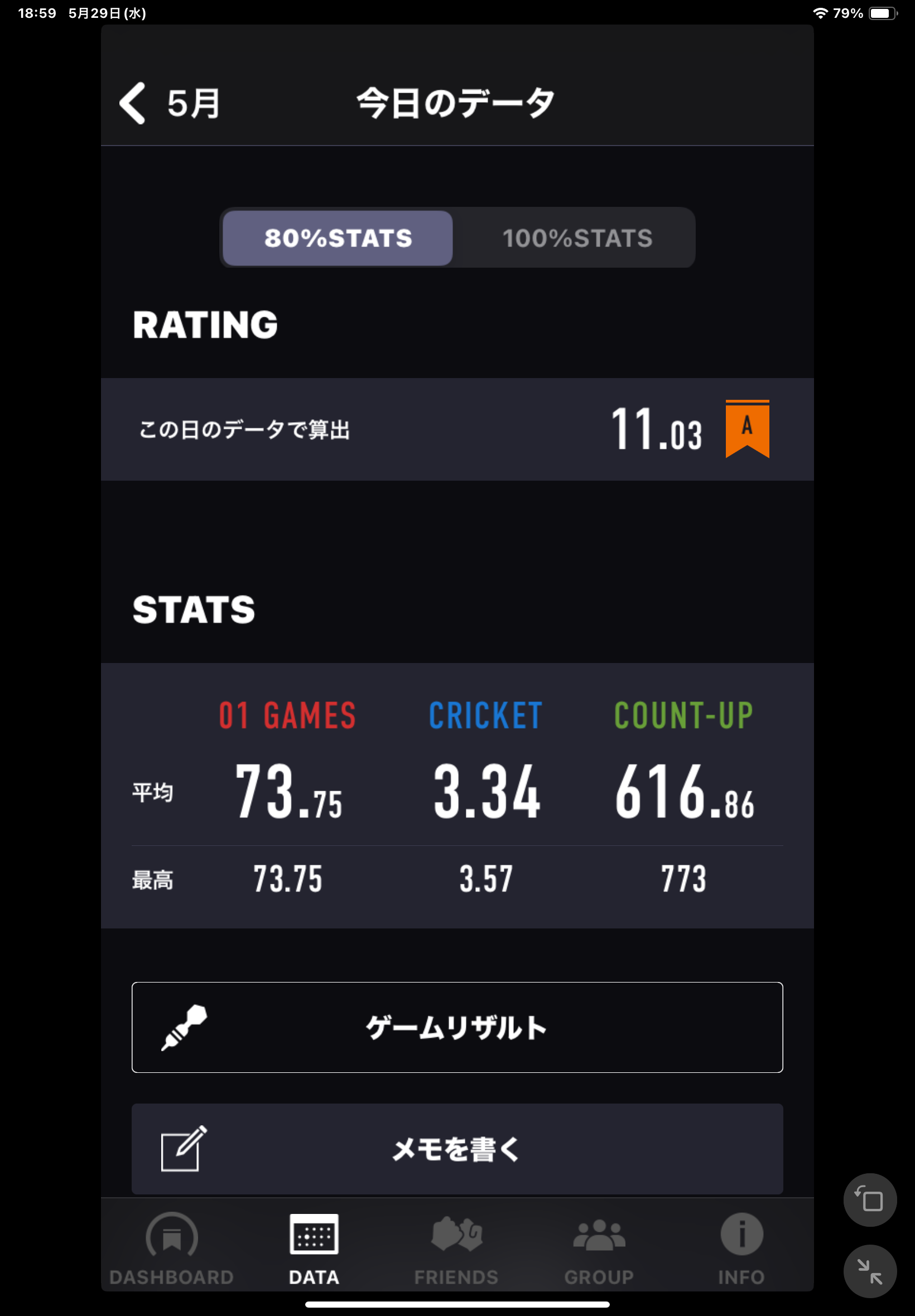This screenshot has height=1316, width=915.
Task: Switch to the 100%STATS segment
Action: pos(577,238)
